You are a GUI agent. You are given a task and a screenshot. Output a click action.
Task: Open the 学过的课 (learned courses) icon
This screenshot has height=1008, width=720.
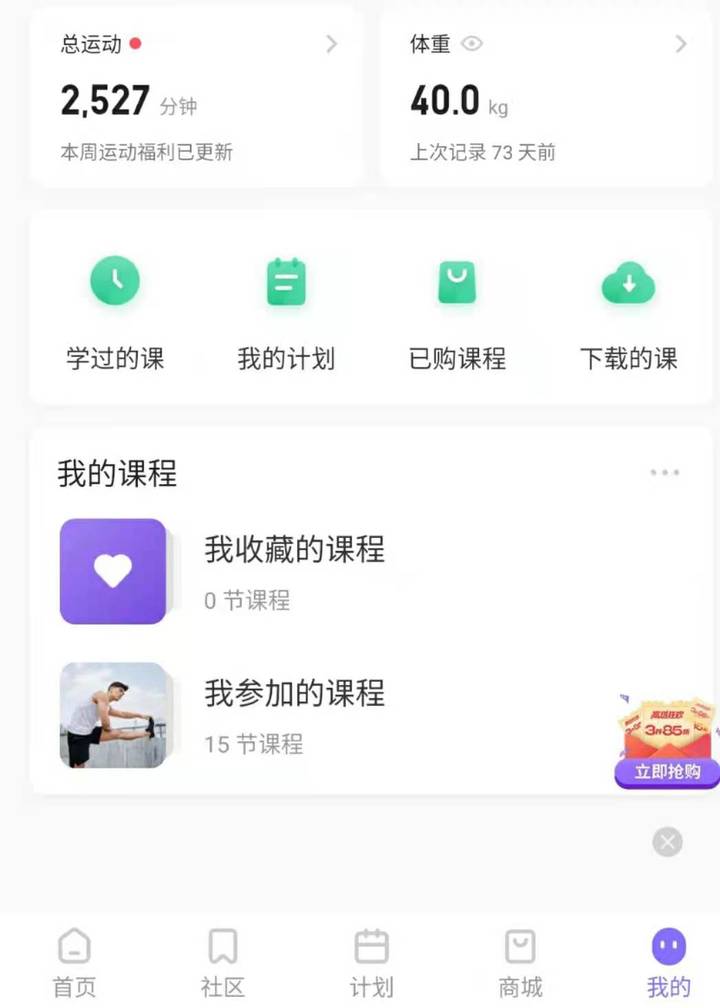pos(115,280)
